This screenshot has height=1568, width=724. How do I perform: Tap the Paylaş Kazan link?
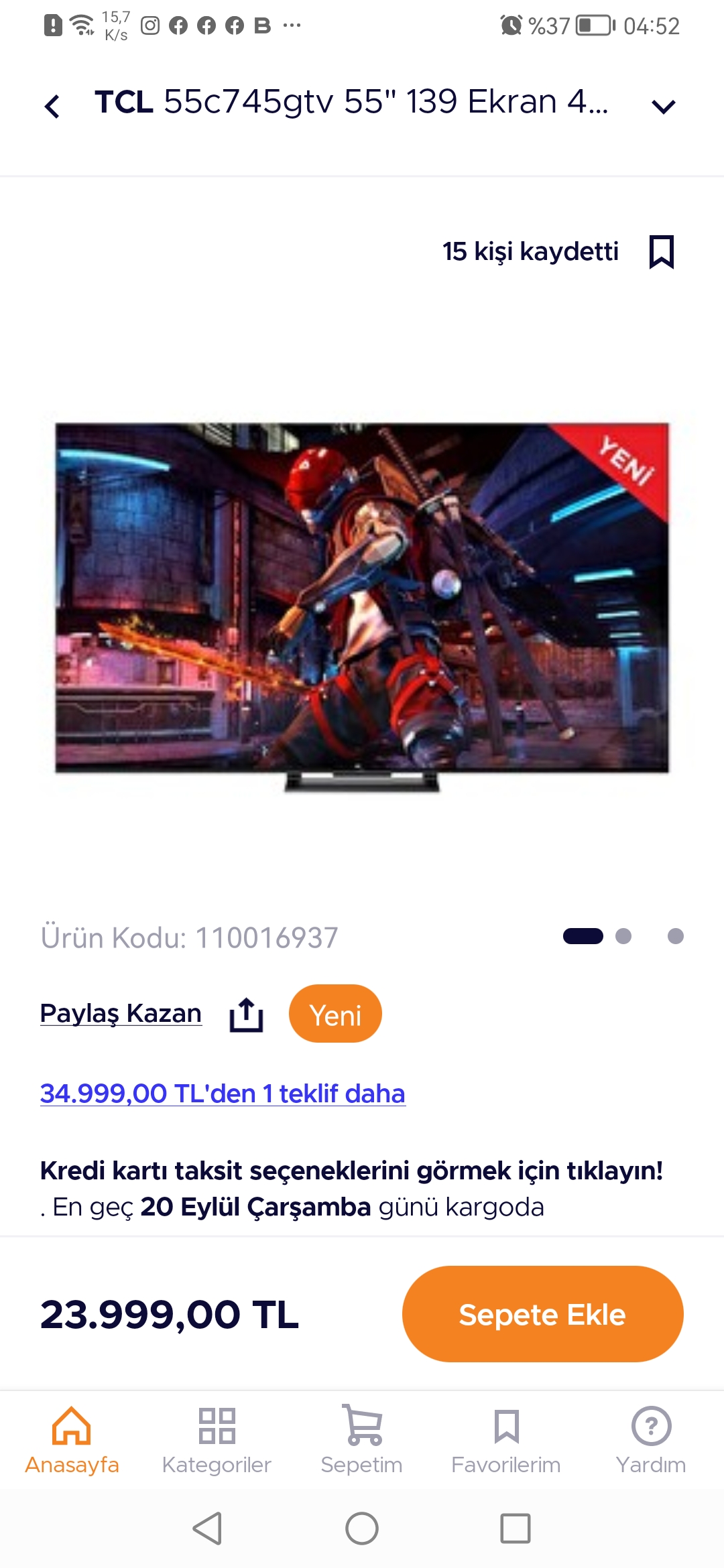pyautogui.click(x=121, y=1013)
